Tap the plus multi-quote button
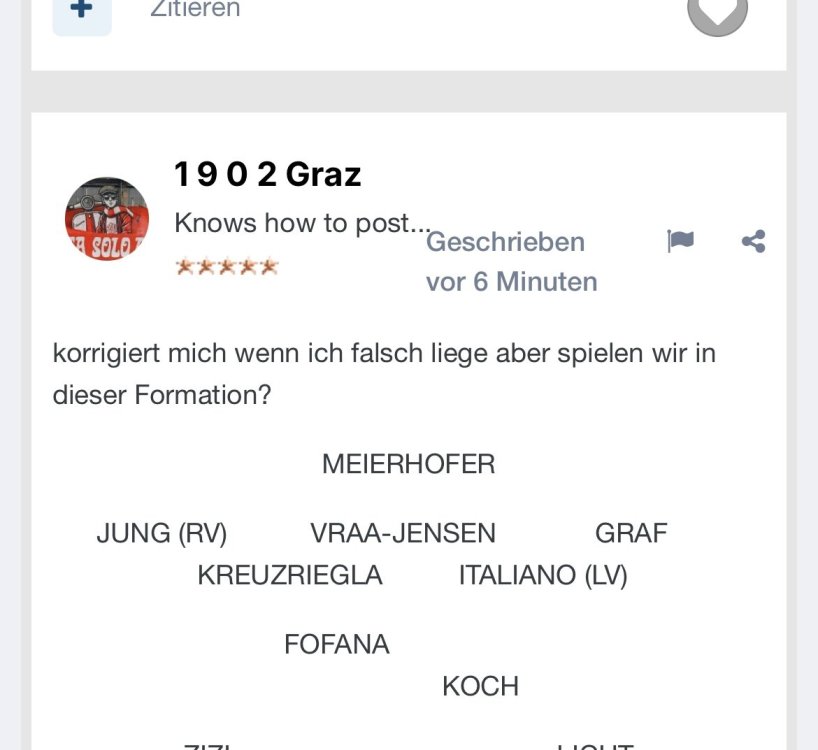The height and width of the screenshot is (750, 818). pyautogui.click(x=82, y=12)
